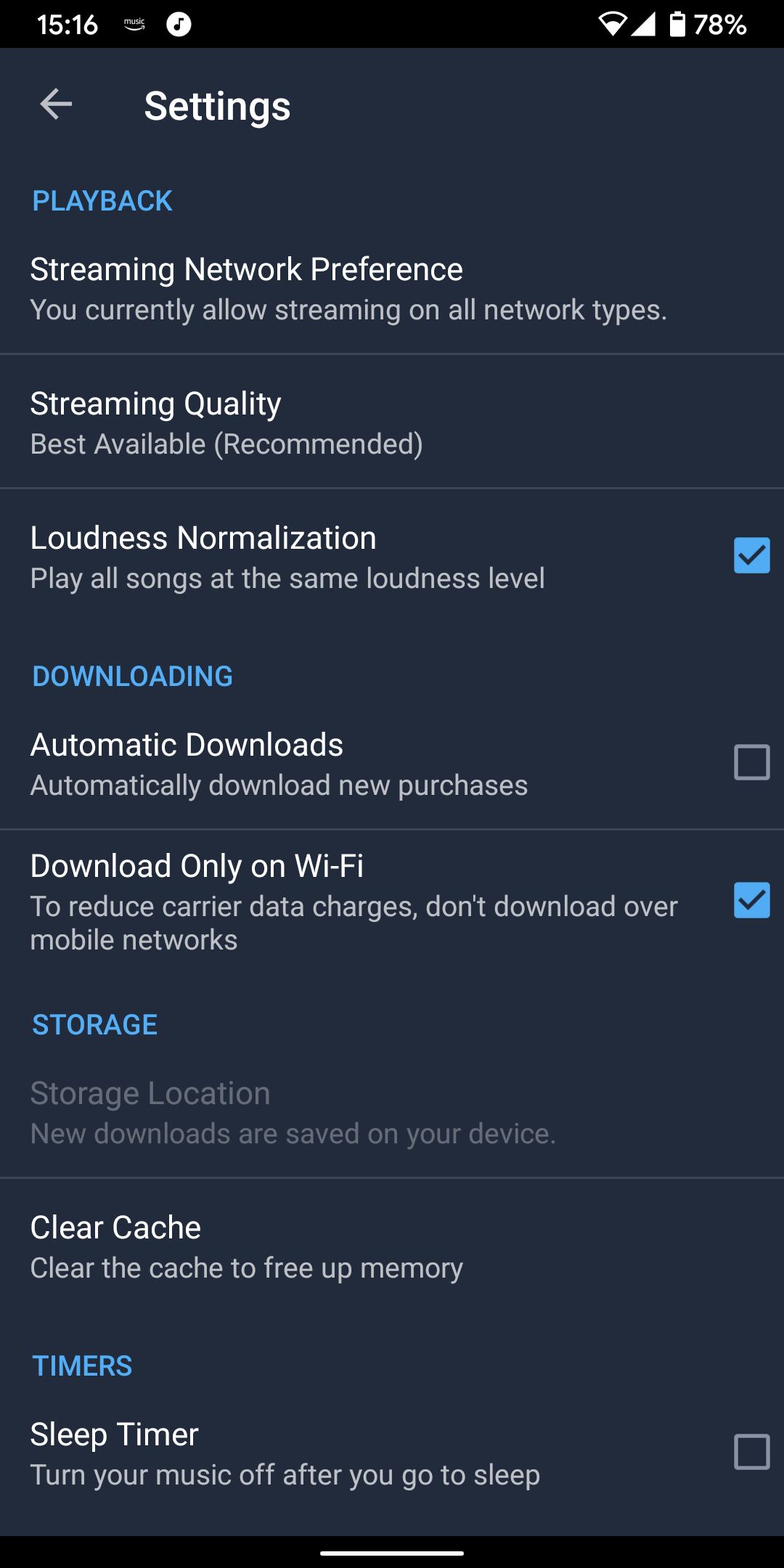Image resolution: width=784 pixels, height=1568 pixels.
Task: Navigate back using the back arrow
Action: (x=55, y=105)
